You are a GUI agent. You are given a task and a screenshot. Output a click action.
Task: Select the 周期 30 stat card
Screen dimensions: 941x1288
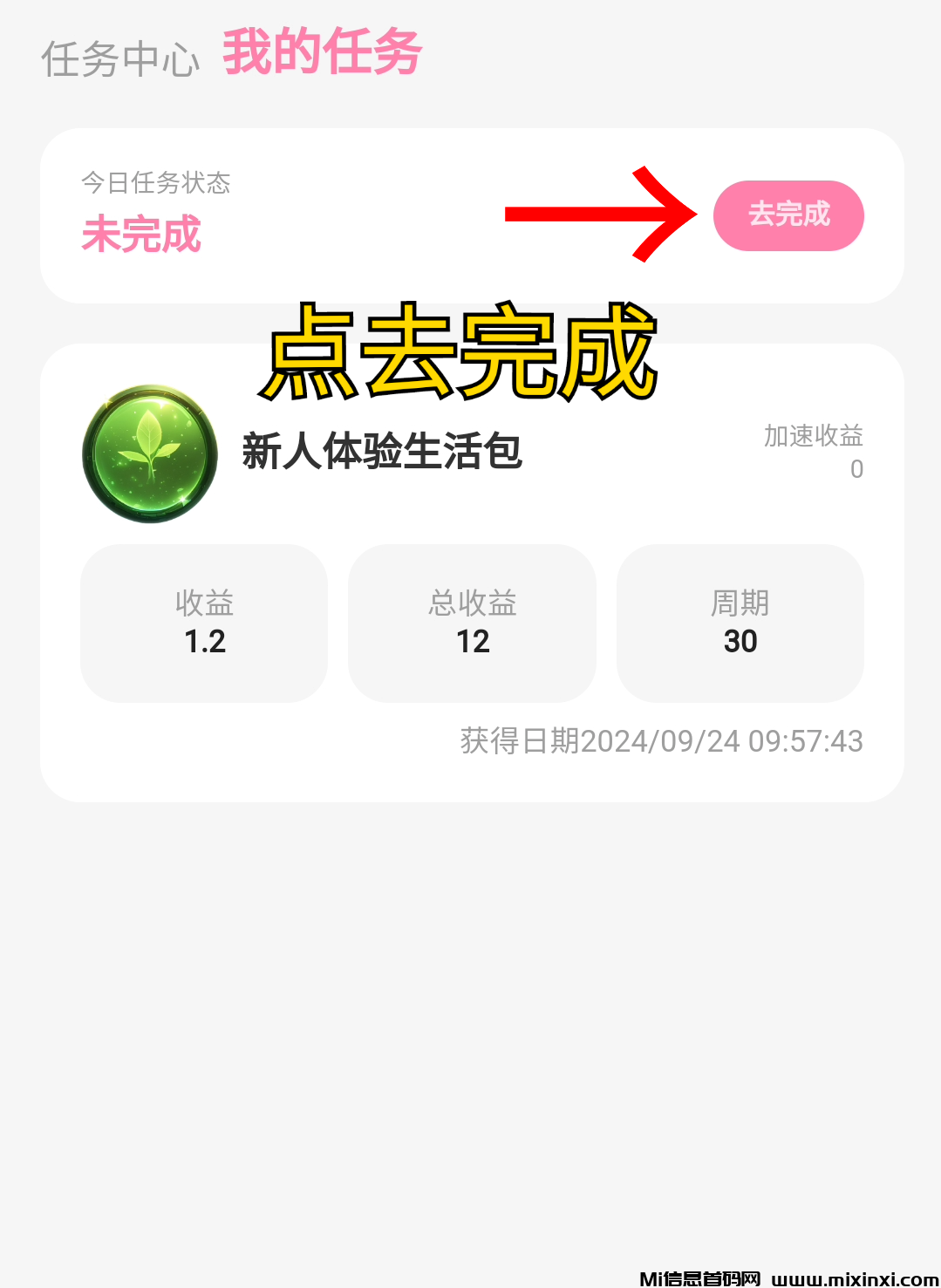click(740, 623)
